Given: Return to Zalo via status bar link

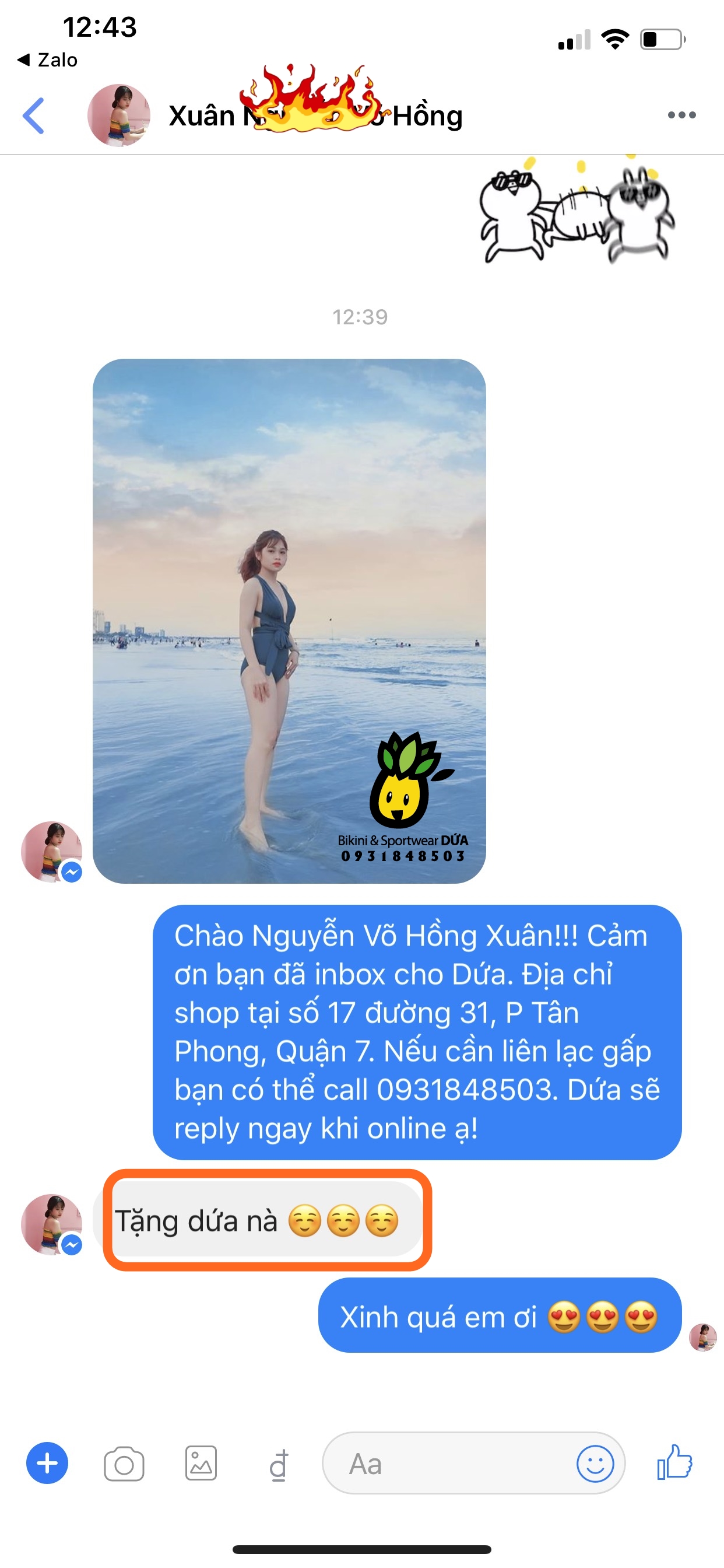Looking at the screenshot, I should click(x=47, y=60).
